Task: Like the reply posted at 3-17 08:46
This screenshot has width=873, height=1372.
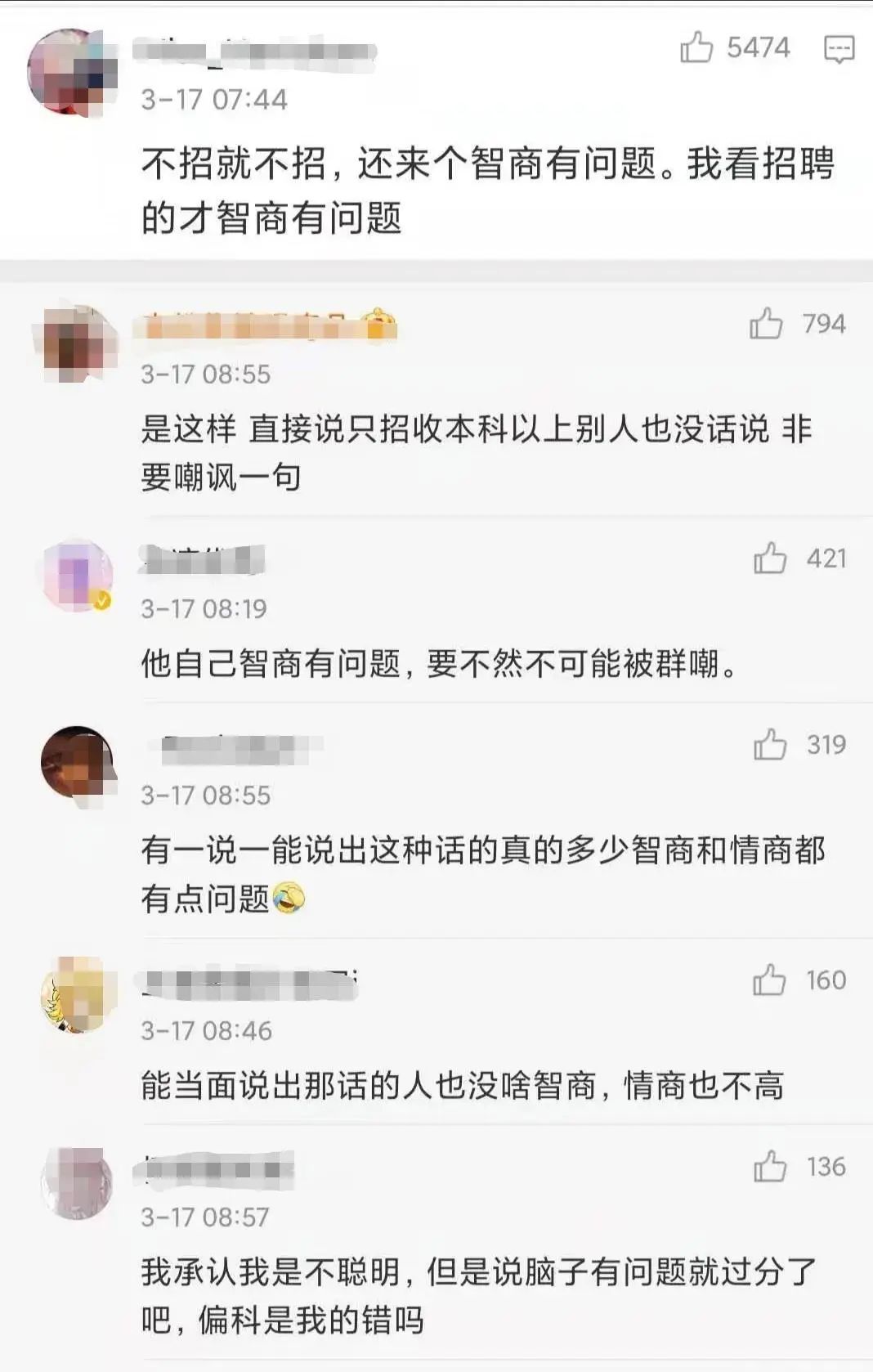Action: 769,980
